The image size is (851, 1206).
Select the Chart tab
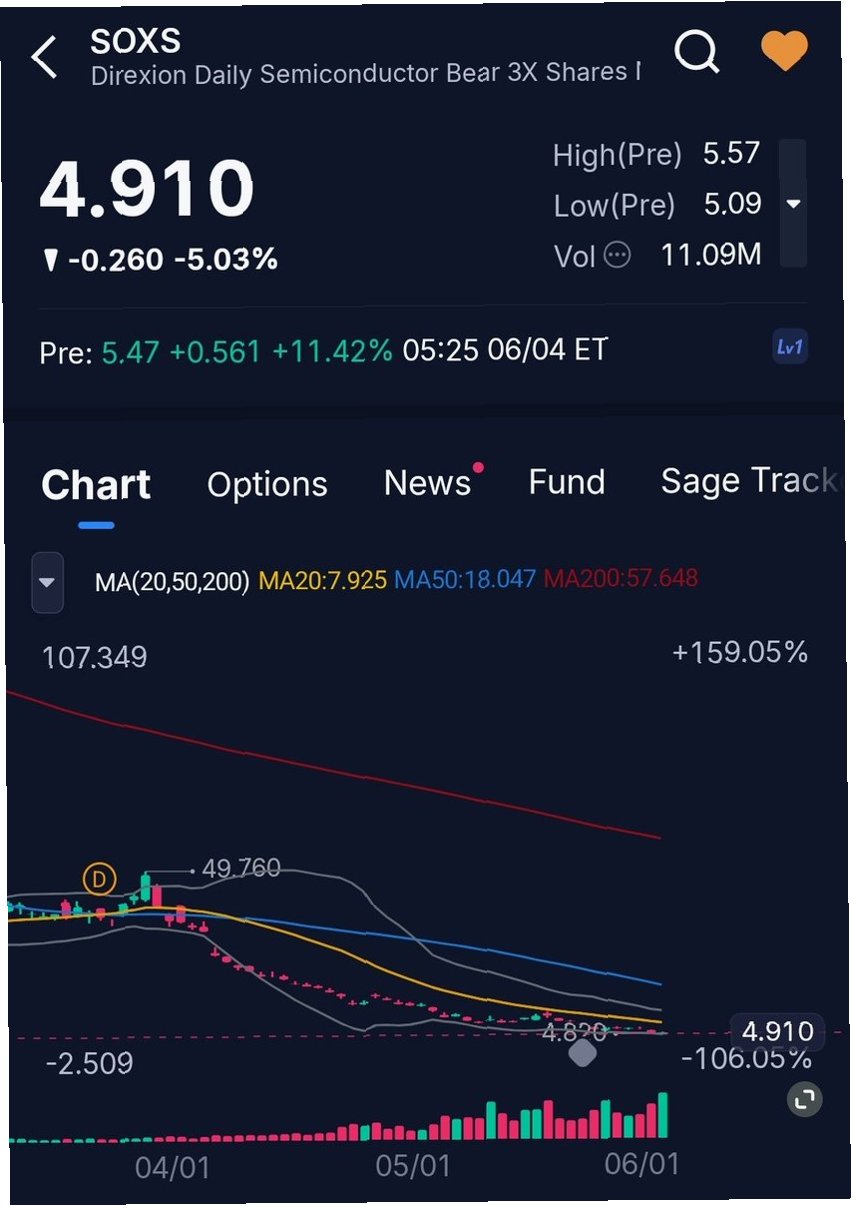[96, 486]
